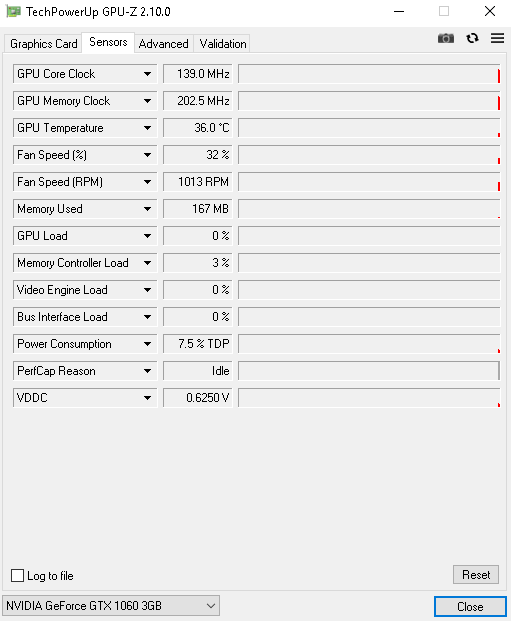Image resolution: width=511 pixels, height=621 pixels.
Task: Switch to the Graphics Card tab
Action: pyautogui.click(x=44, y=44)
